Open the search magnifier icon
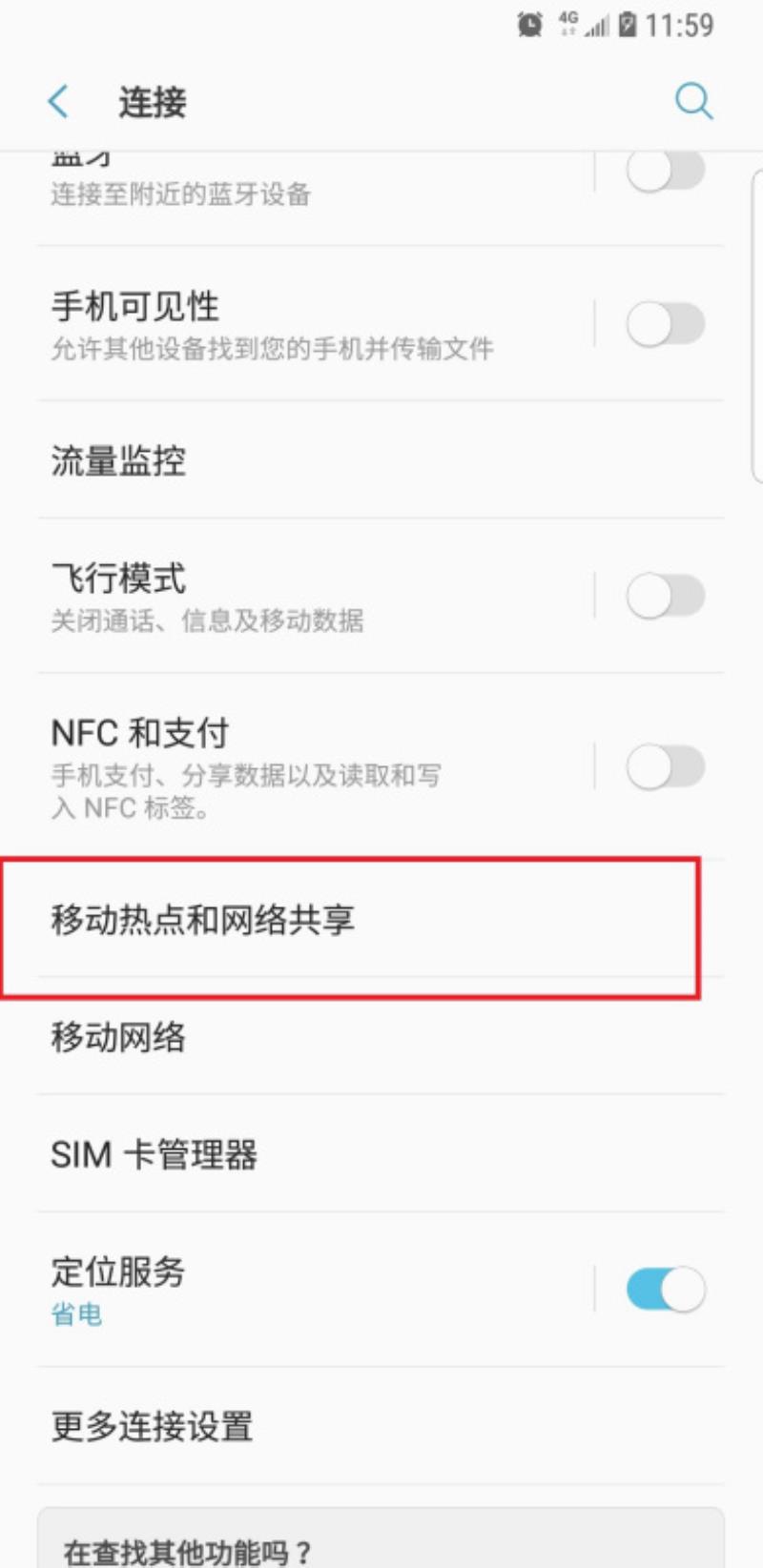Screen dimensions: 763x1568 [x=693, y=101]
